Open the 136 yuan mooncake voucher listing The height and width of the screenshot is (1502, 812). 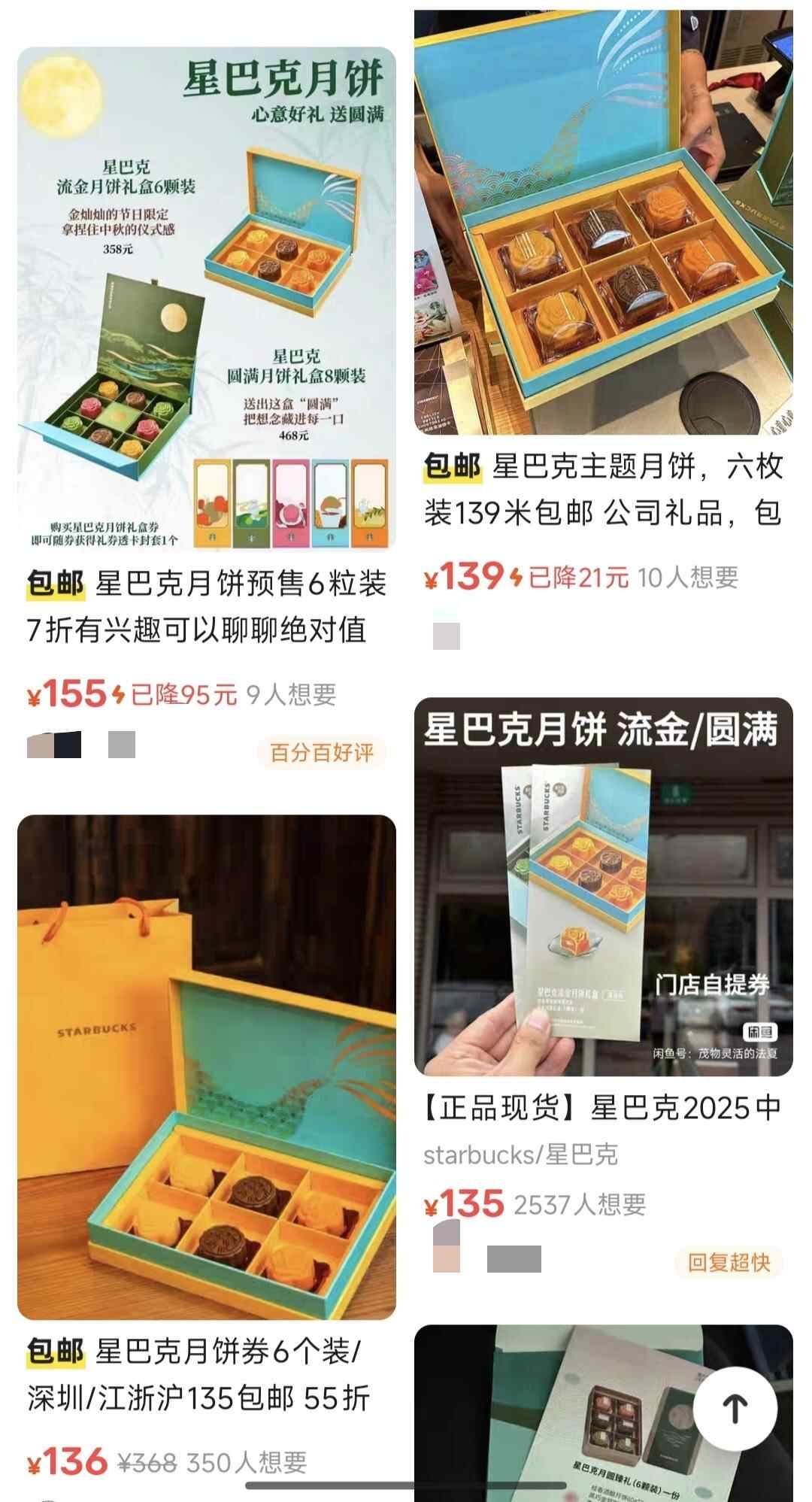click(207, 1068)
